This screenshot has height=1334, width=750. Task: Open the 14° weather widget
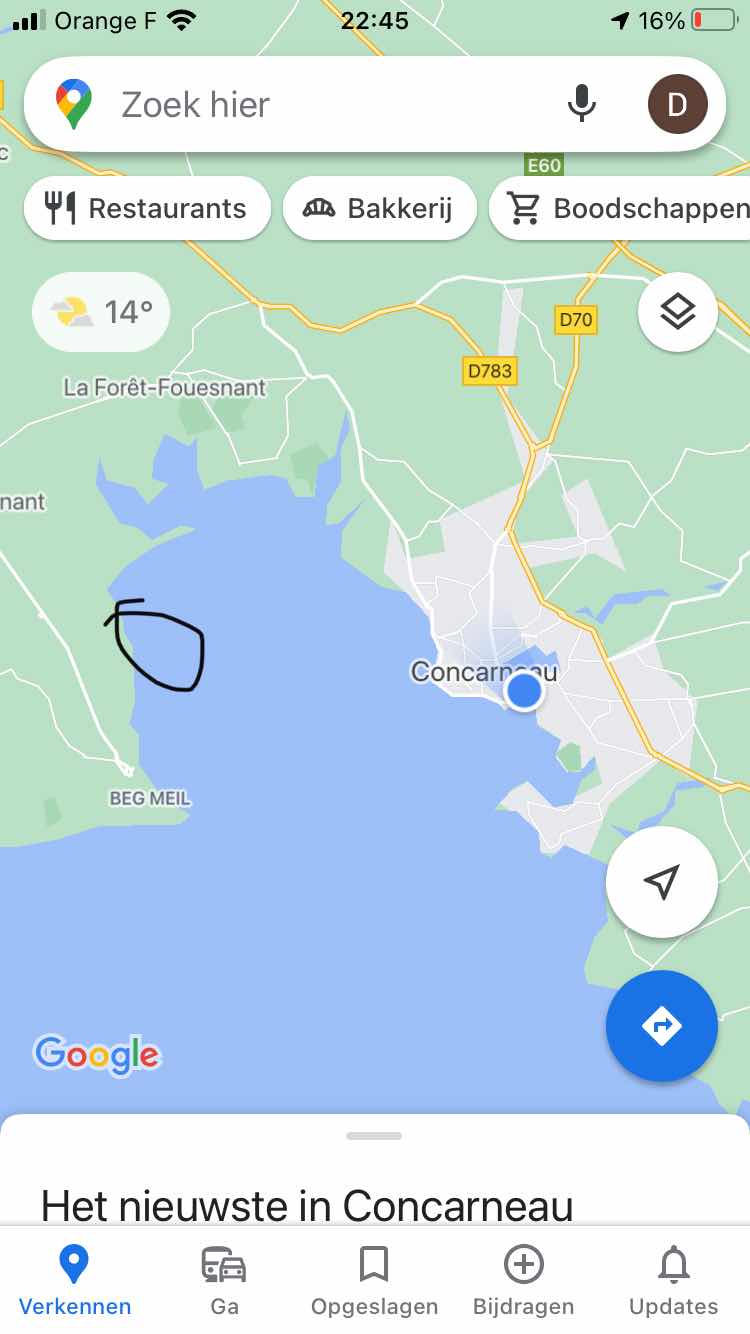click(x=101, y=312)
